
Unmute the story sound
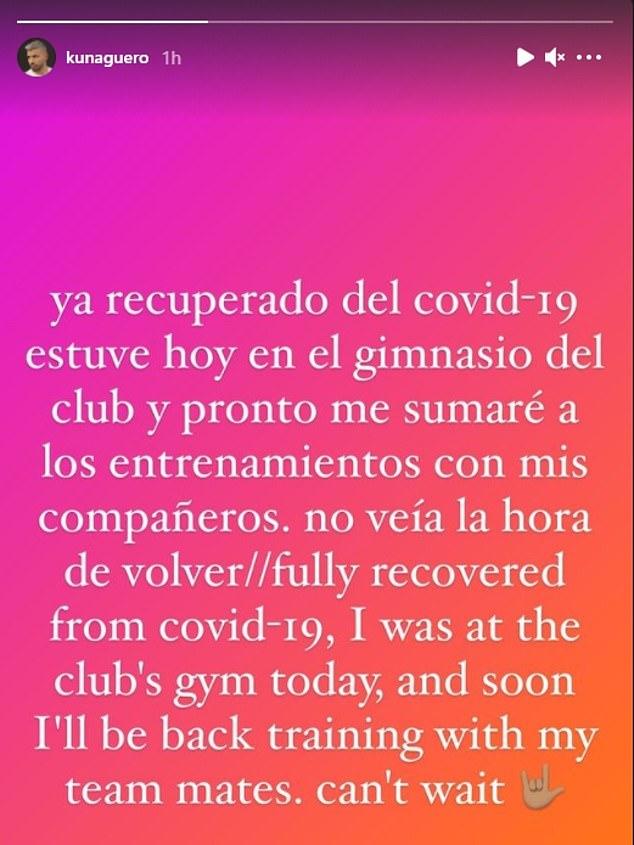point(556,58)
